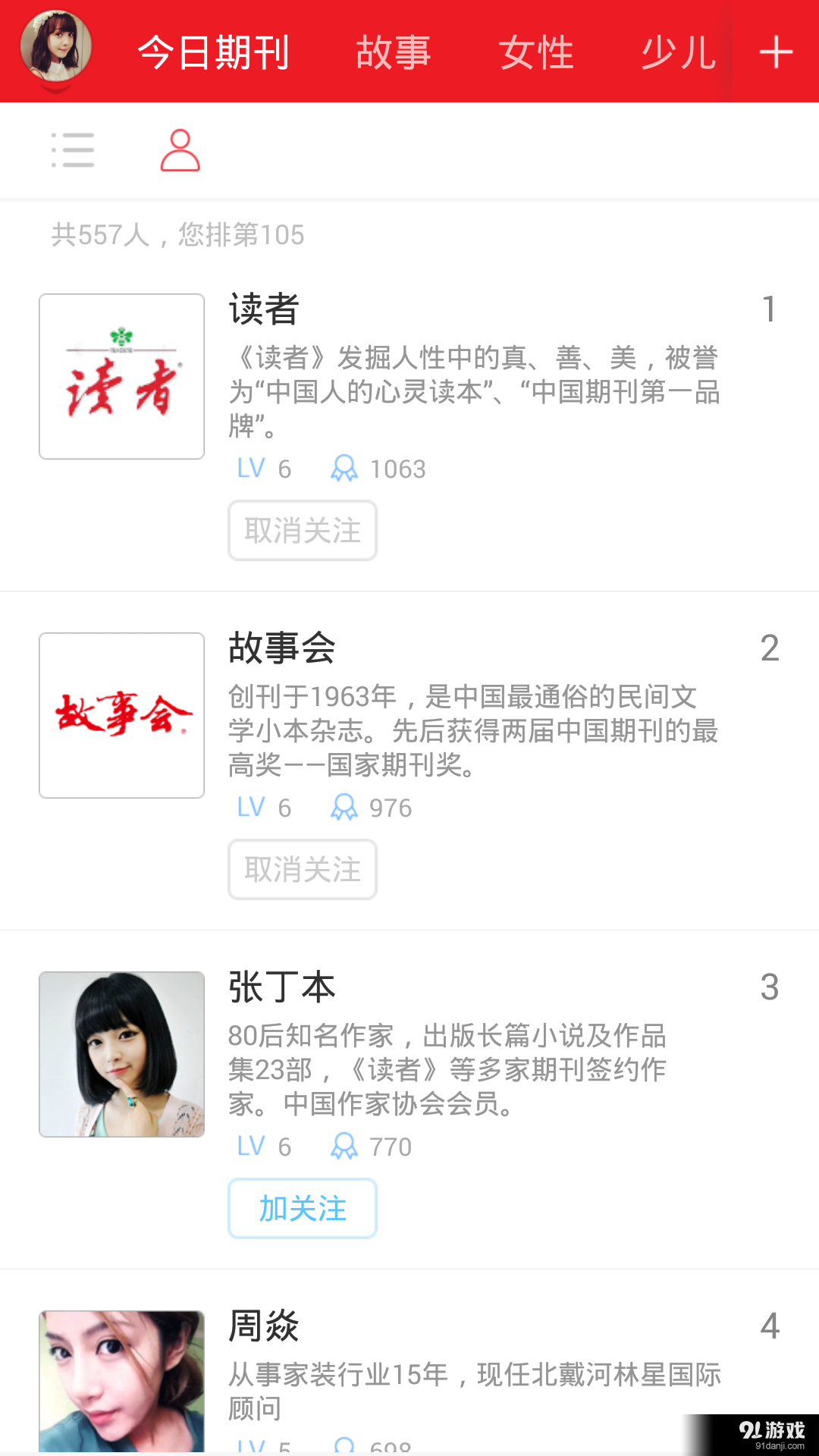Open the 少儿 category
Image resolution: width=819 pixels, height=1456 pixels.
677,52
